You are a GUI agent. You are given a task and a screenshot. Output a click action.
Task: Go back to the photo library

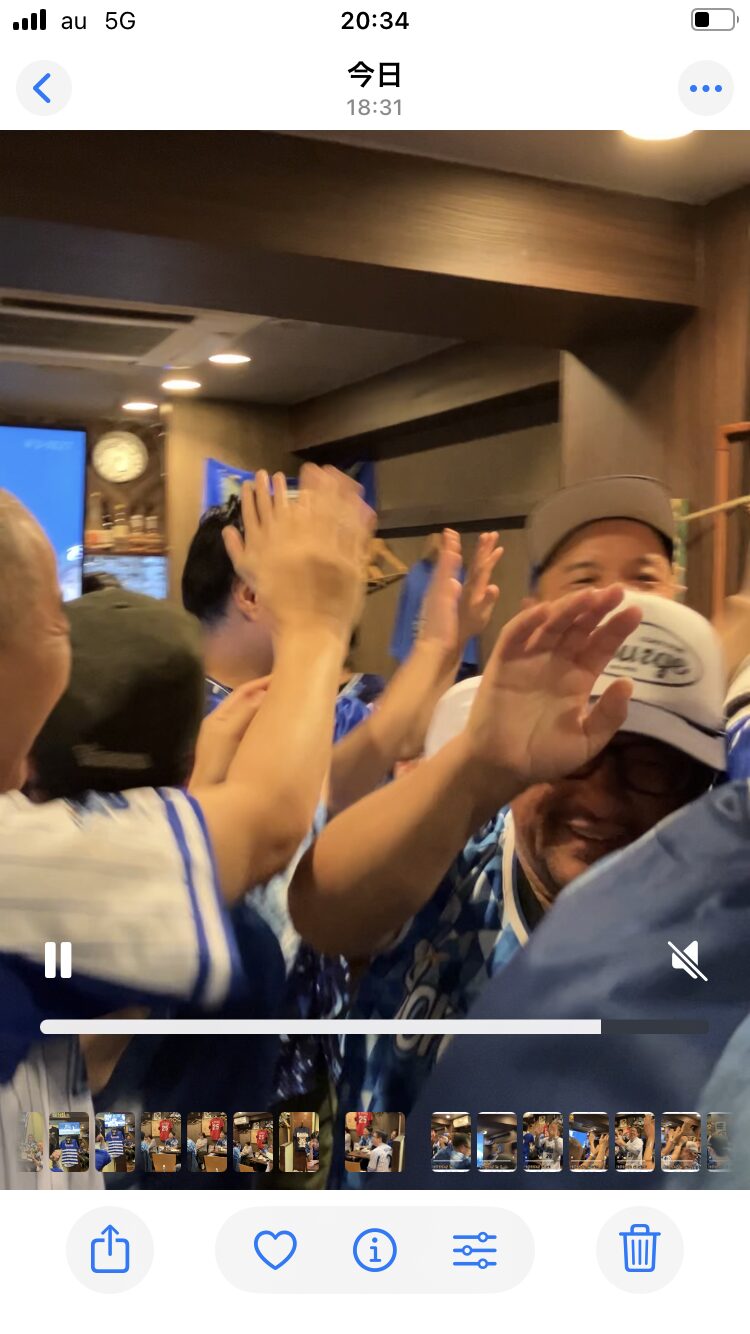[x=43, y=89]
